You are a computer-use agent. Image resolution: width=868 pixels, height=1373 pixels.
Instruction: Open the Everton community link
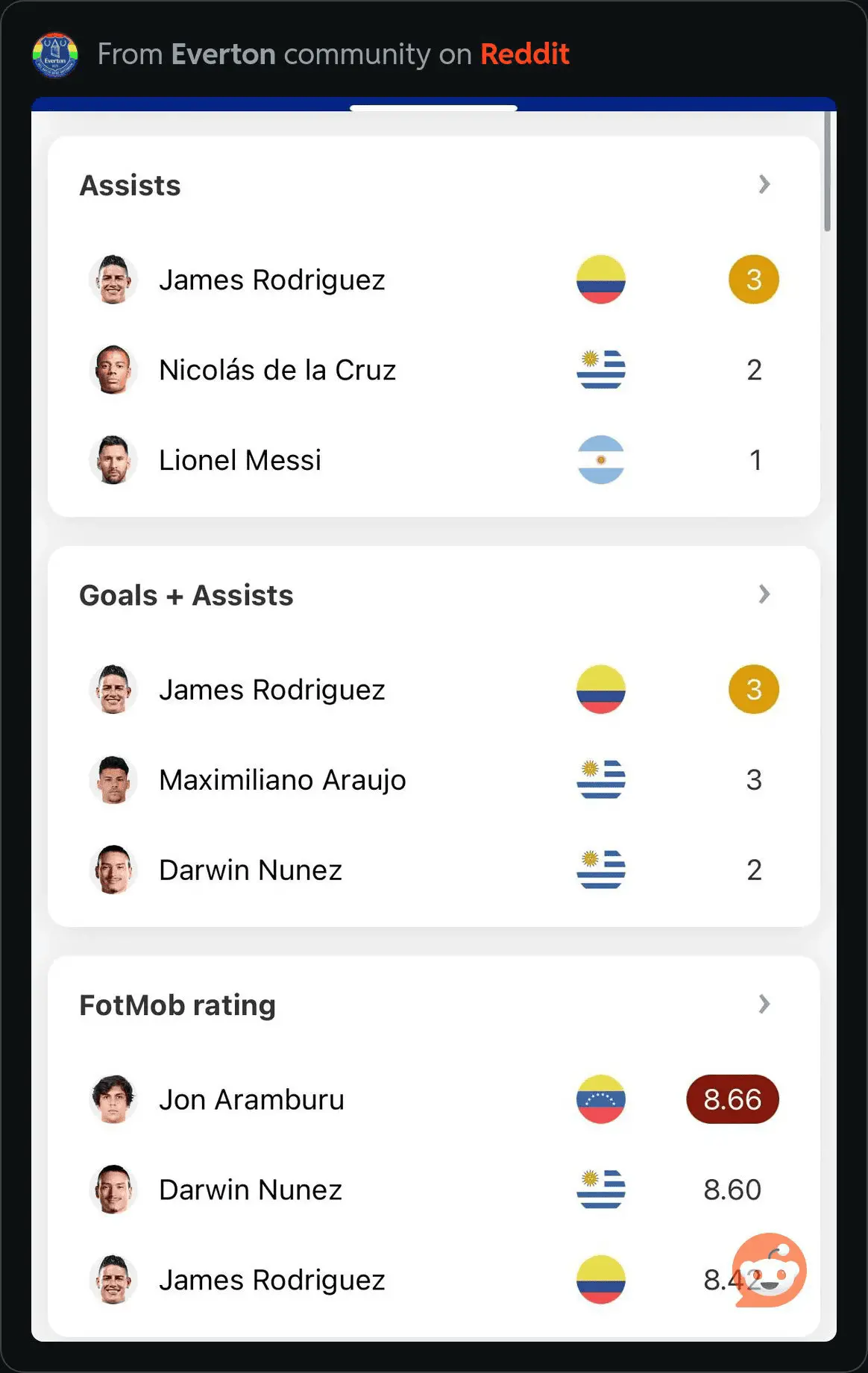pos(223,54)
